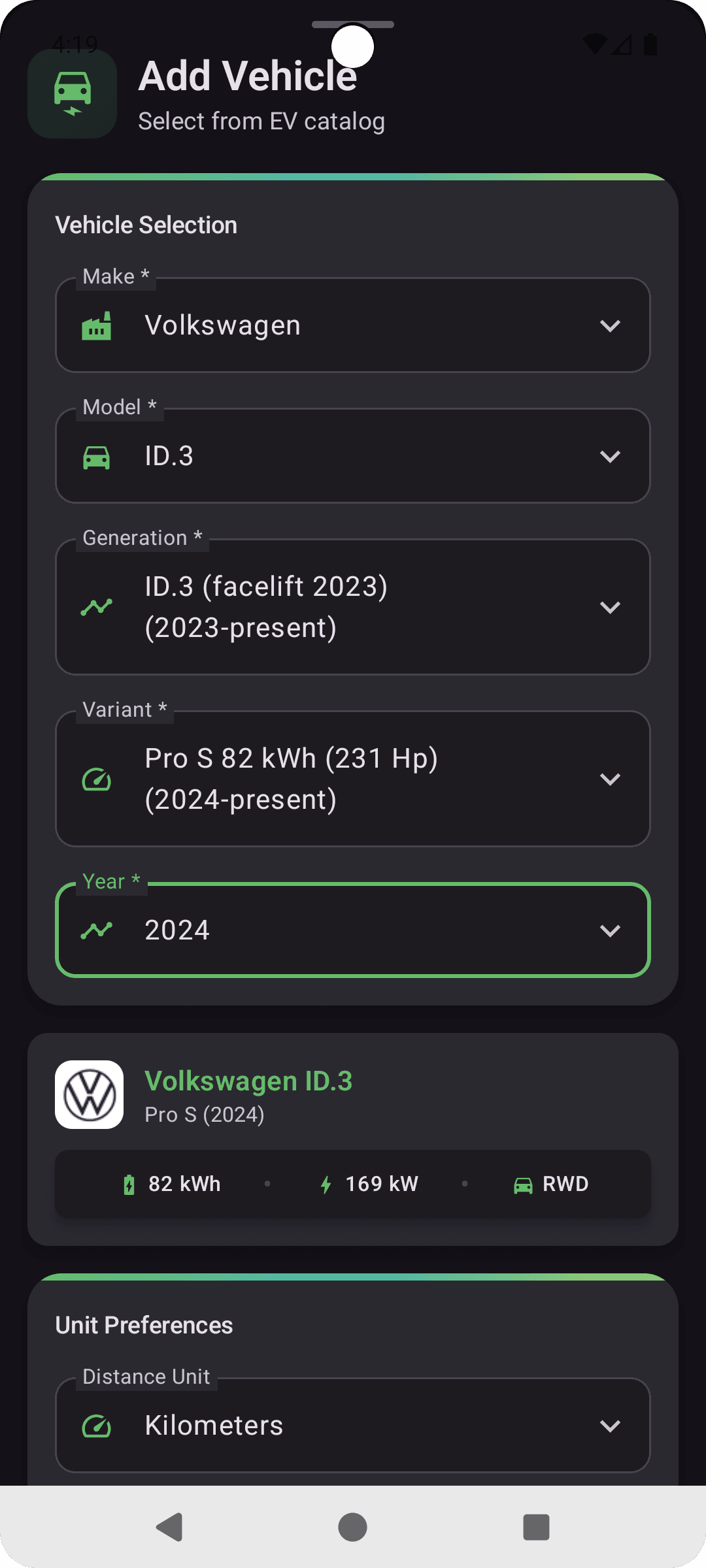Click the car icon beside the Model field

(x=97, y=455)
